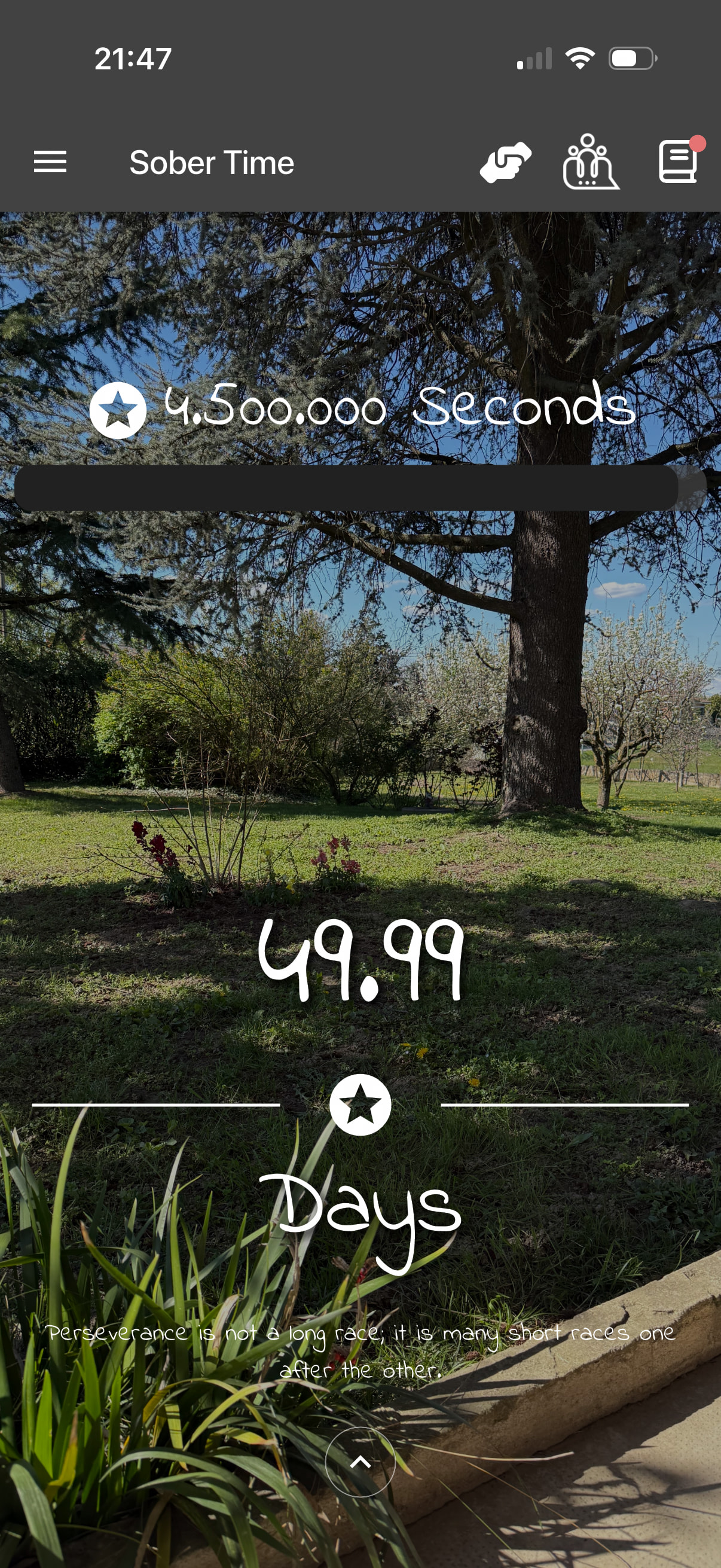Tap the star badge above Days
The width and height of the screenshot is (721, 1568).
[360, 1105]
